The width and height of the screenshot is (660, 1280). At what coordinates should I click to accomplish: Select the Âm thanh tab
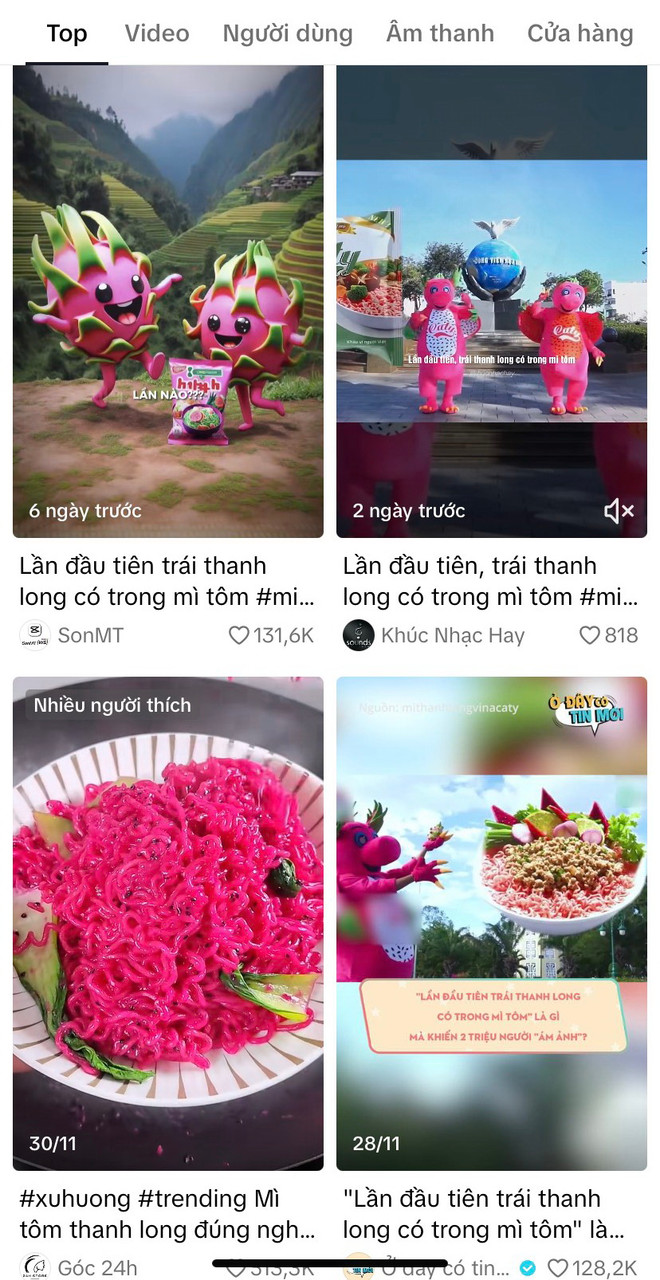[x=440, y=34]
